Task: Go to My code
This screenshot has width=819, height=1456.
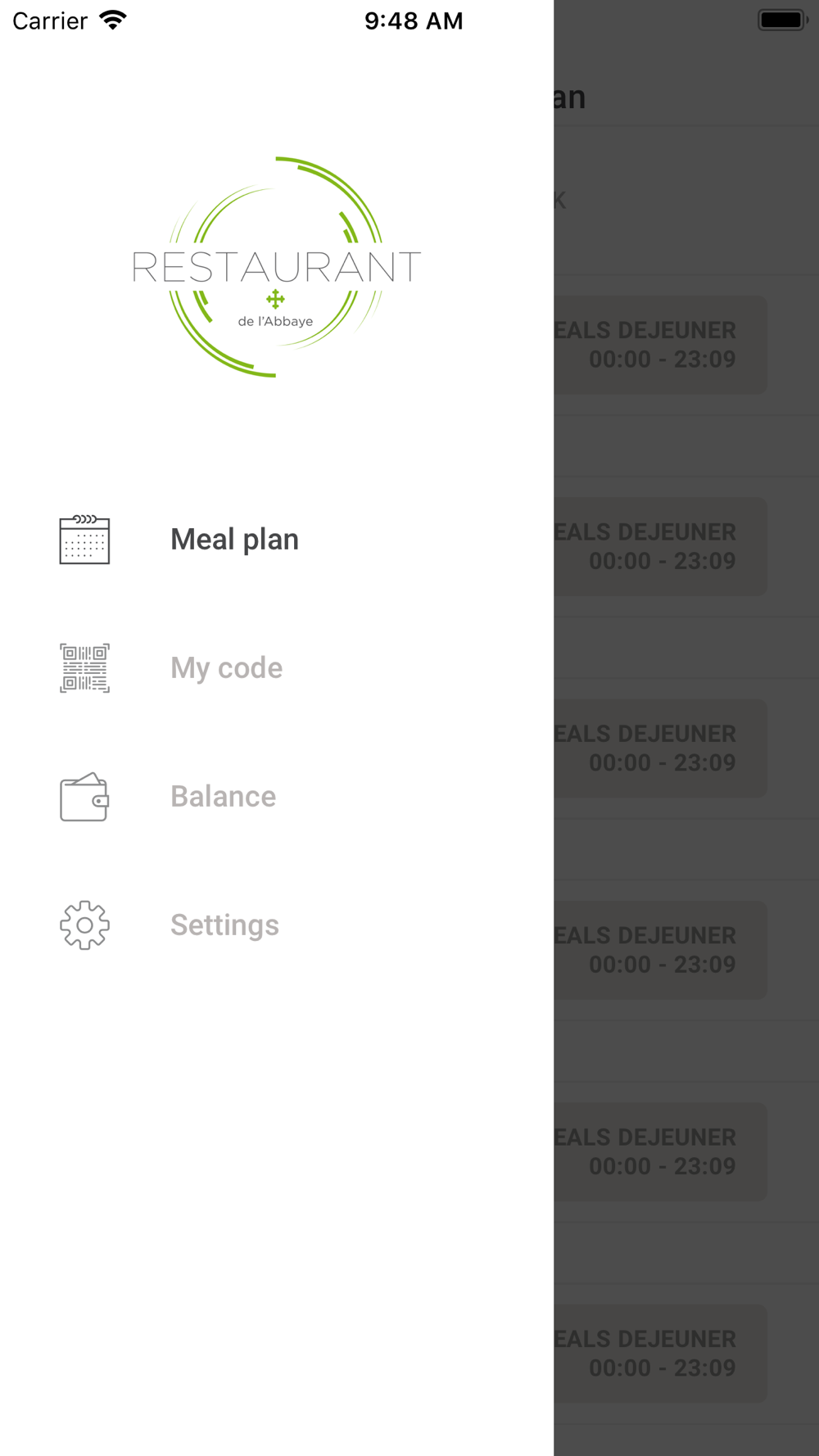Action: (226, 668)
